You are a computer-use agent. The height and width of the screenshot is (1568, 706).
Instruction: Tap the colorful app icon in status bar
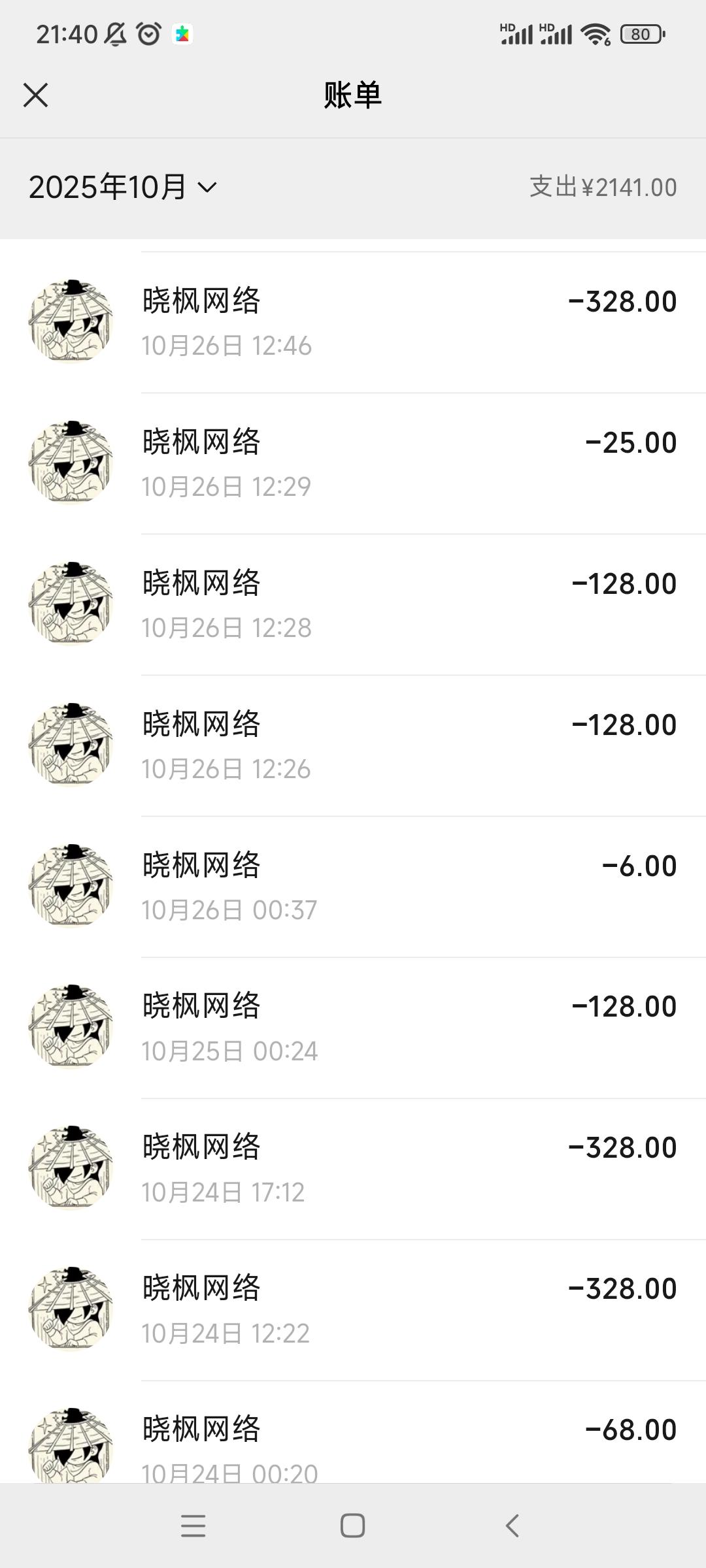[x=183, y=33]
